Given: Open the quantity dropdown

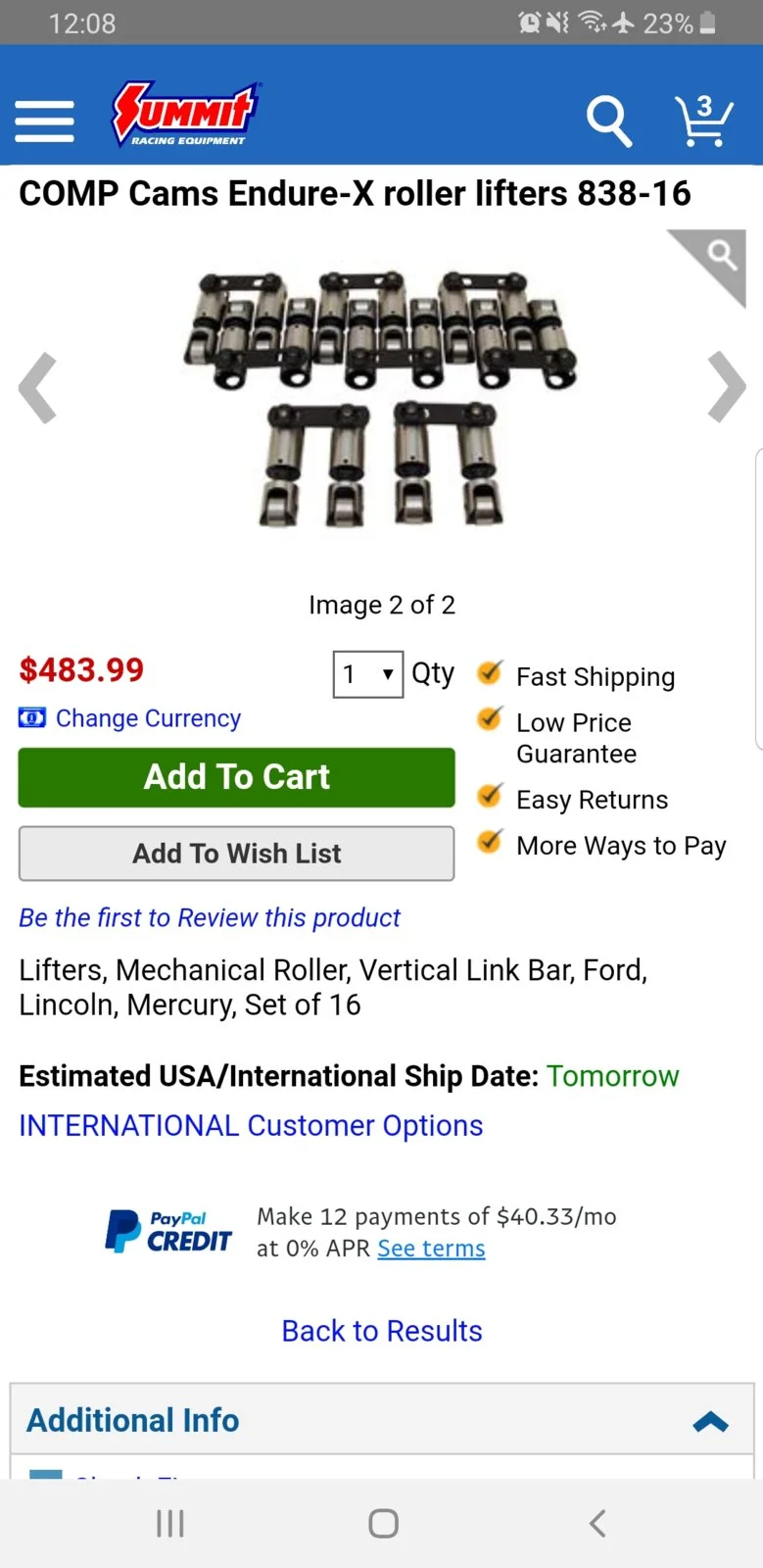Looking at the screenshot, I should pyautogui.click(x=368, y=674).
